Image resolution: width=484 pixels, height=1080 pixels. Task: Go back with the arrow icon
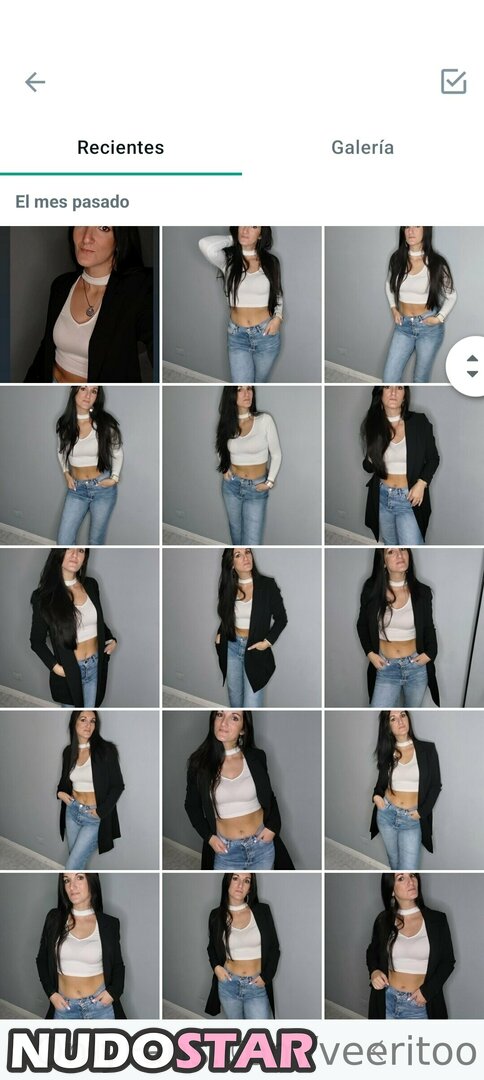coord(34,82)
